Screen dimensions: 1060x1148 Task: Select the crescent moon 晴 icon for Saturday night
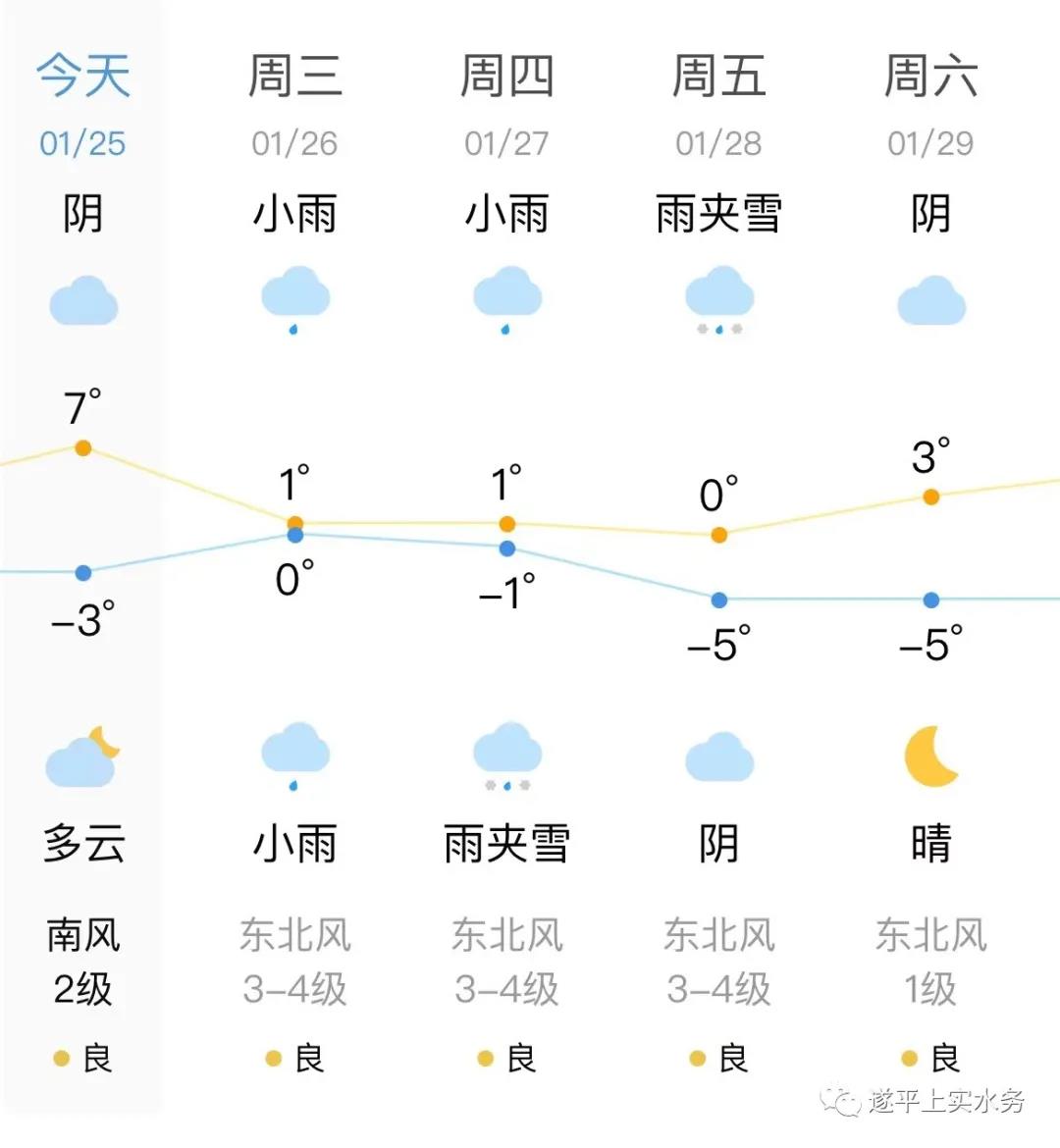[931, 756]
